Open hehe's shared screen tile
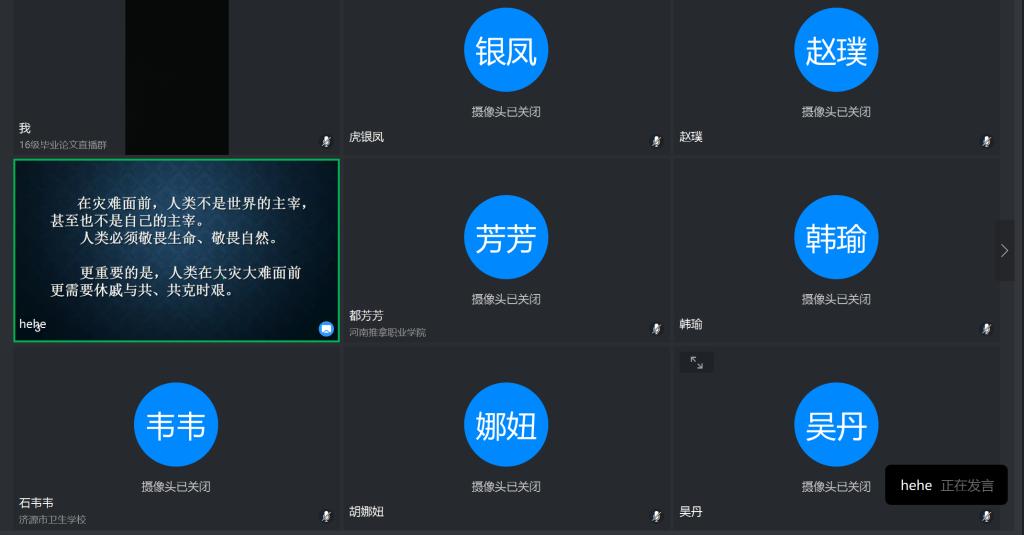 tap(176, 250)
